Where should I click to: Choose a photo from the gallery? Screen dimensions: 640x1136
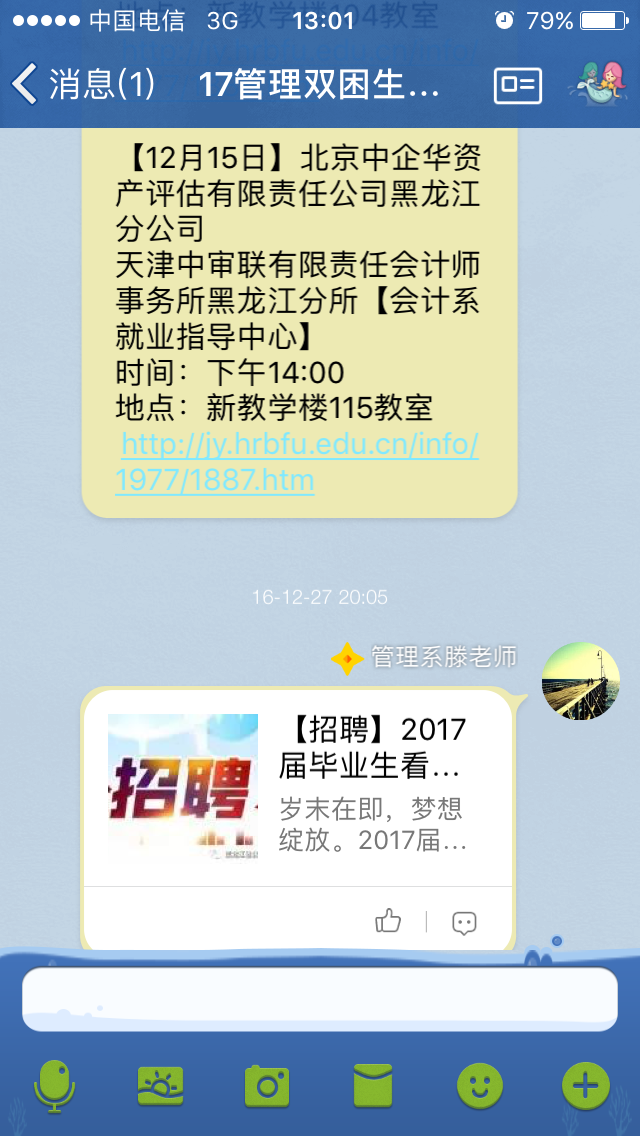[160, 1086]
